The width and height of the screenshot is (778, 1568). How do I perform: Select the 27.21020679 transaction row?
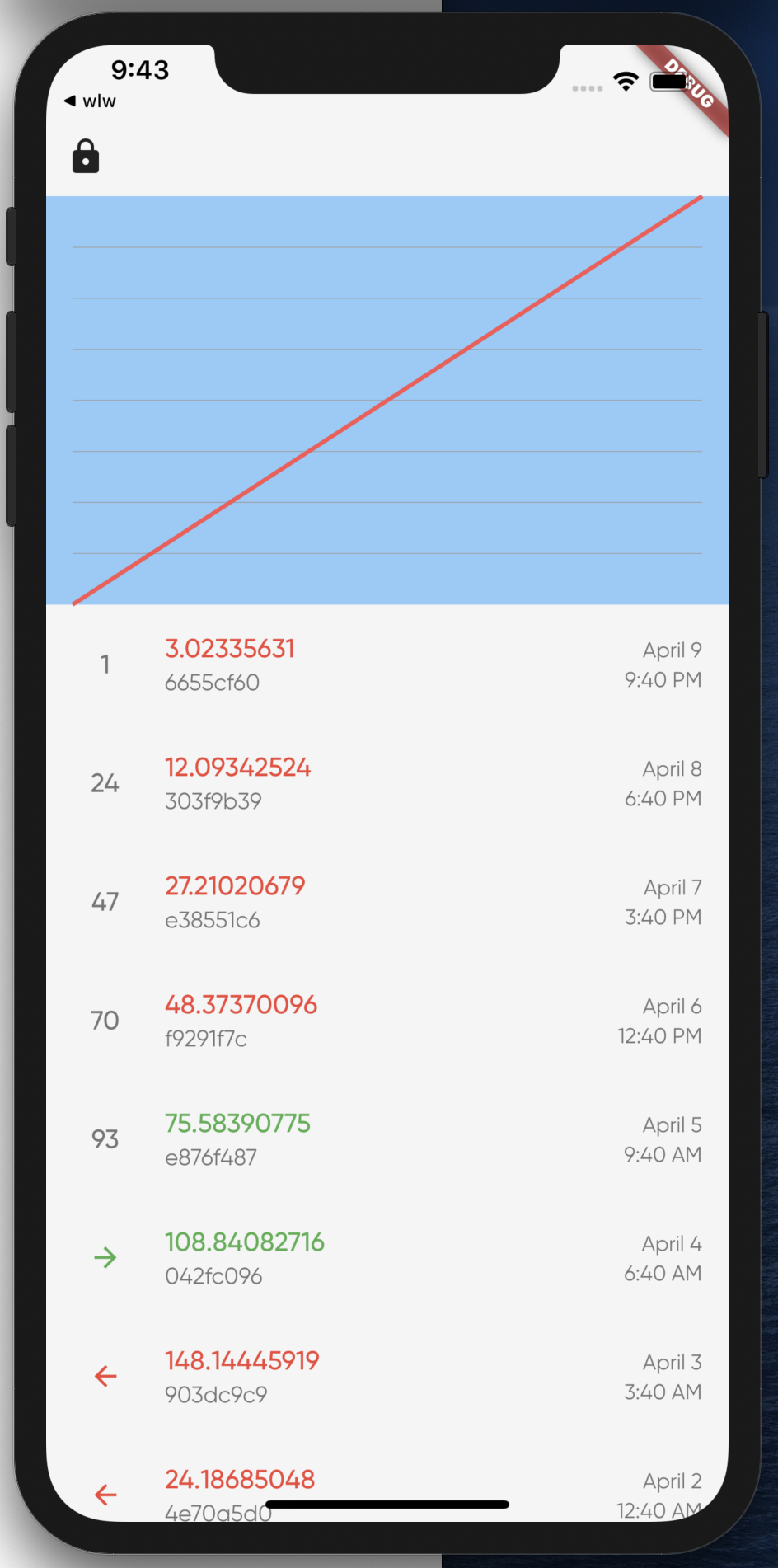coord(387,902)
